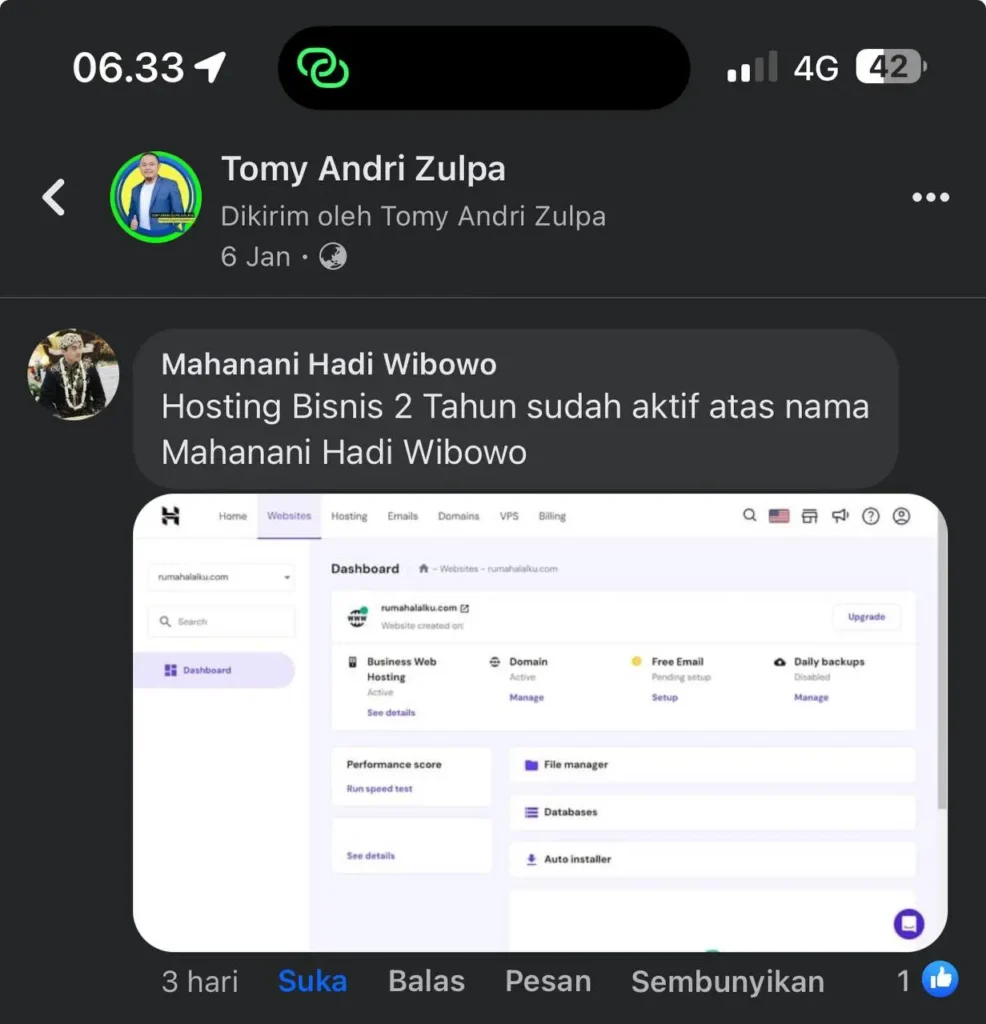Viewport: 986px width, 1024px height.
Task: Hide the comment with Sembunyikan
Action: click(727, 981)
